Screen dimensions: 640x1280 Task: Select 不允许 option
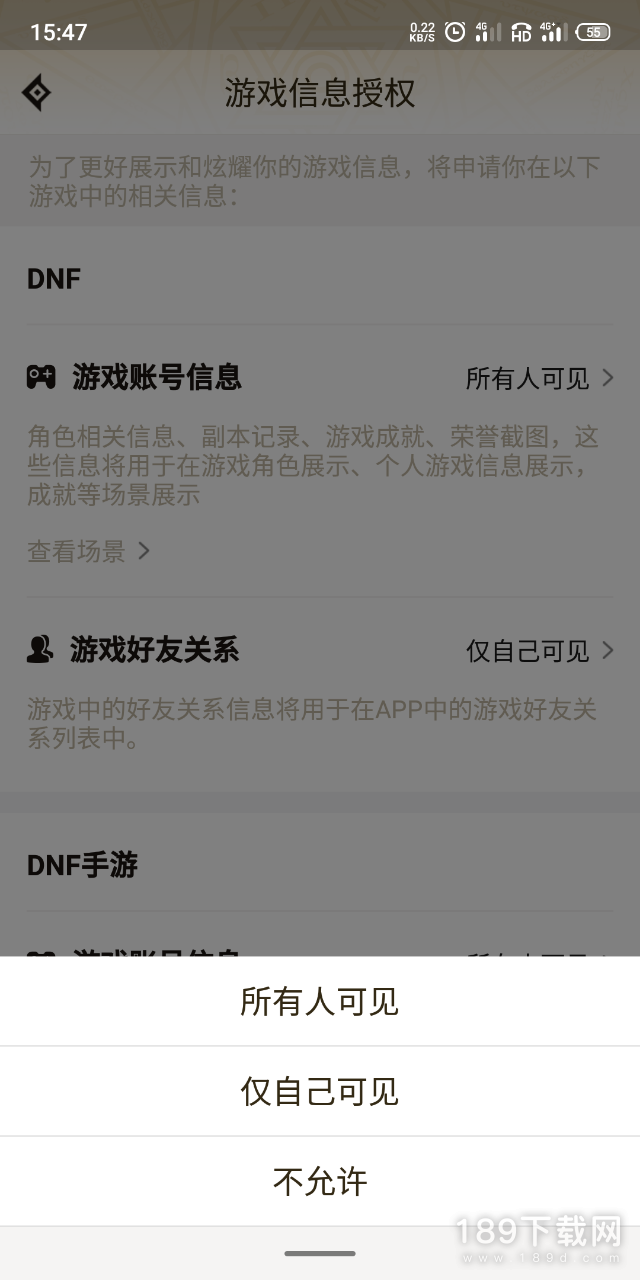(x=320, y=1181)
